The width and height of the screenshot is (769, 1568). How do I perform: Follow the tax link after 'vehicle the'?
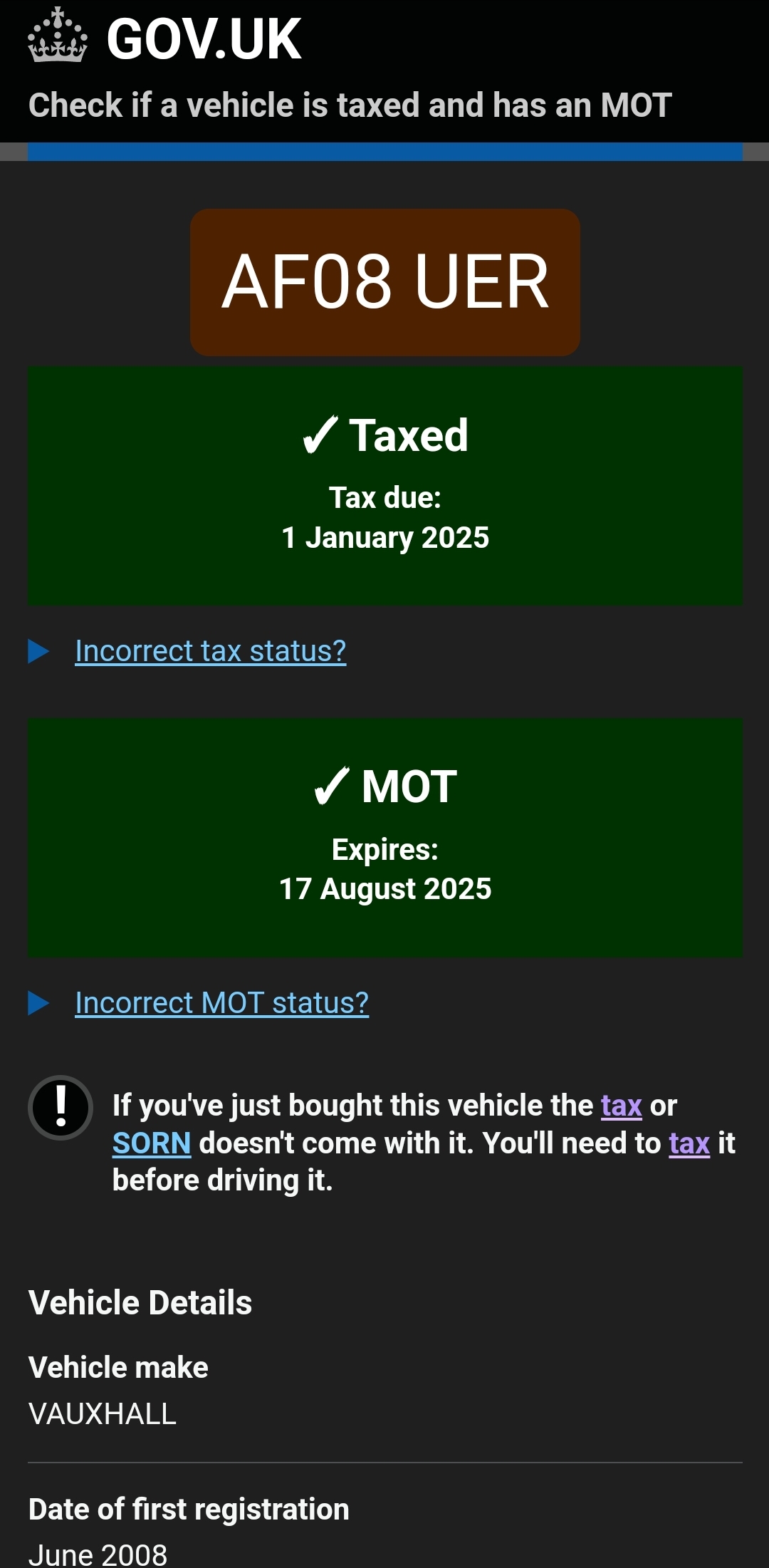[x=621, y=1106]
